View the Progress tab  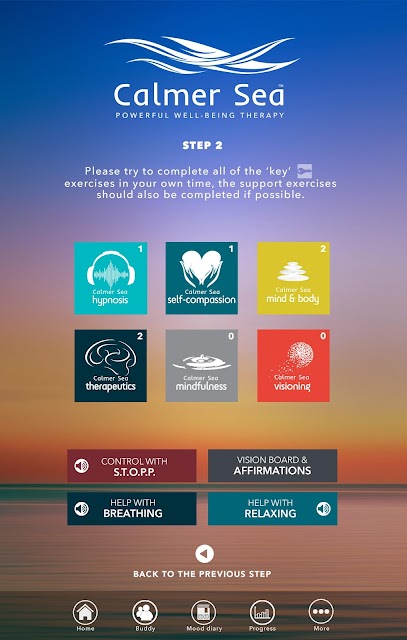pos(262,616)
